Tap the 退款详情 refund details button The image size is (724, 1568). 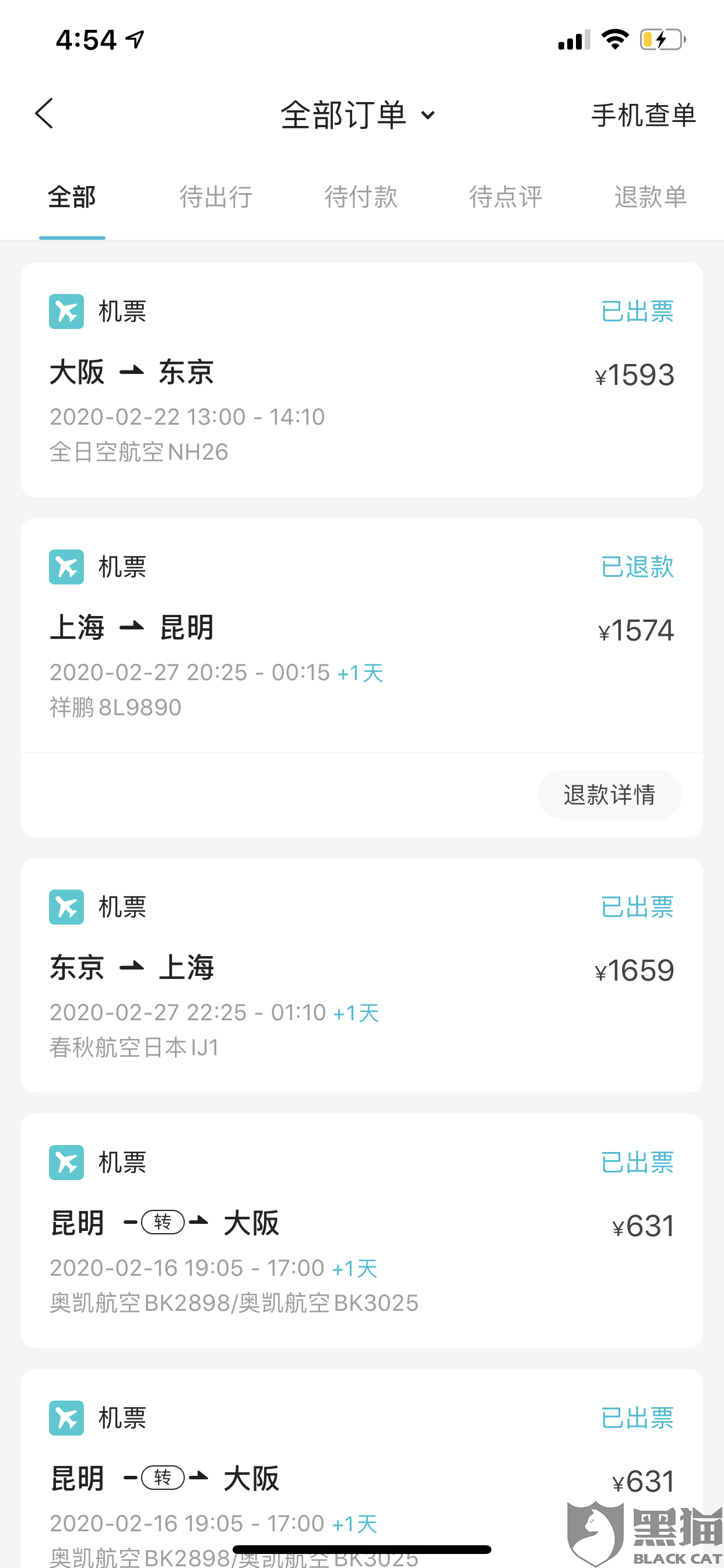609,795
